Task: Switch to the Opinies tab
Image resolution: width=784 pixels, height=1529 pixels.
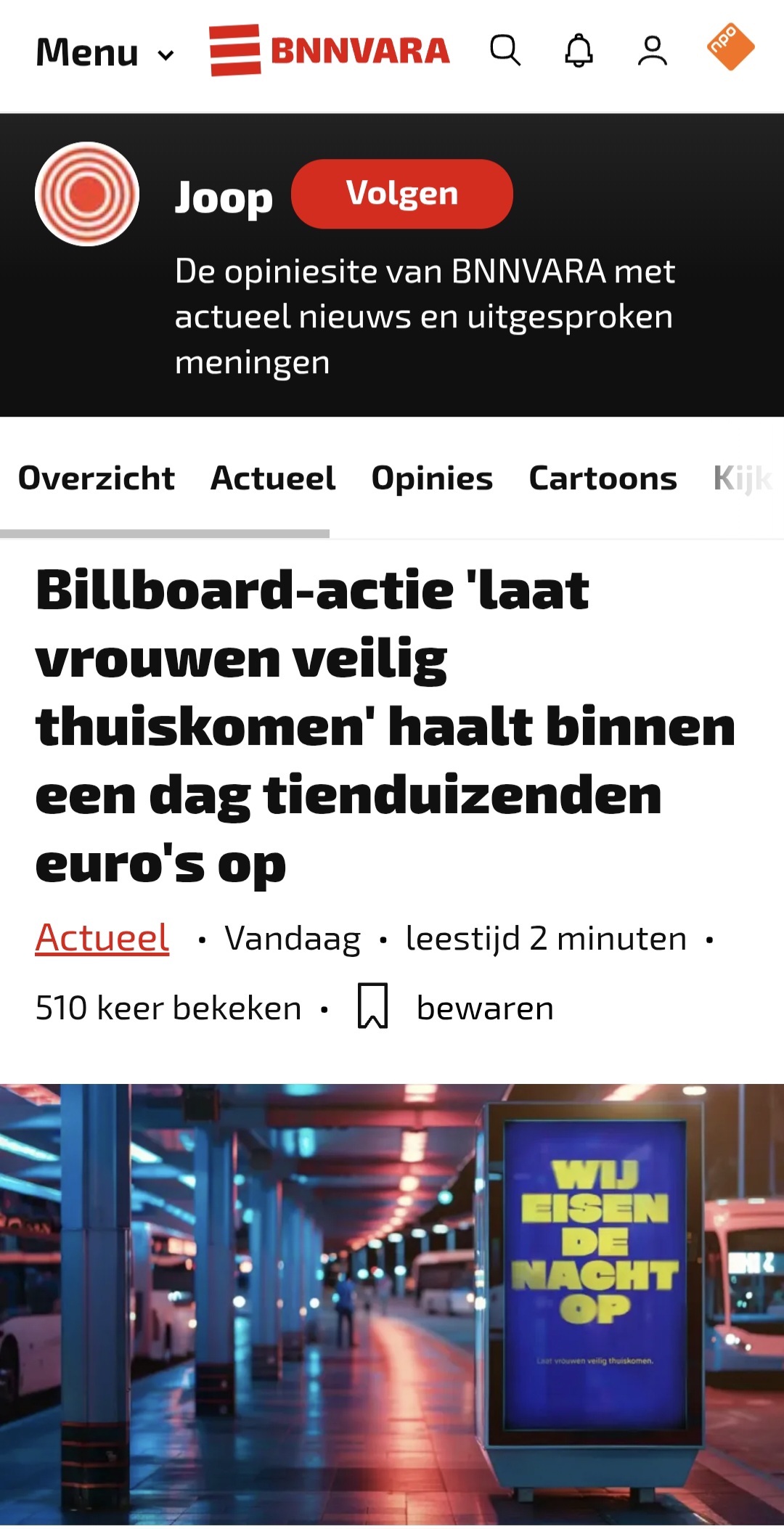Action: (432, 478)
